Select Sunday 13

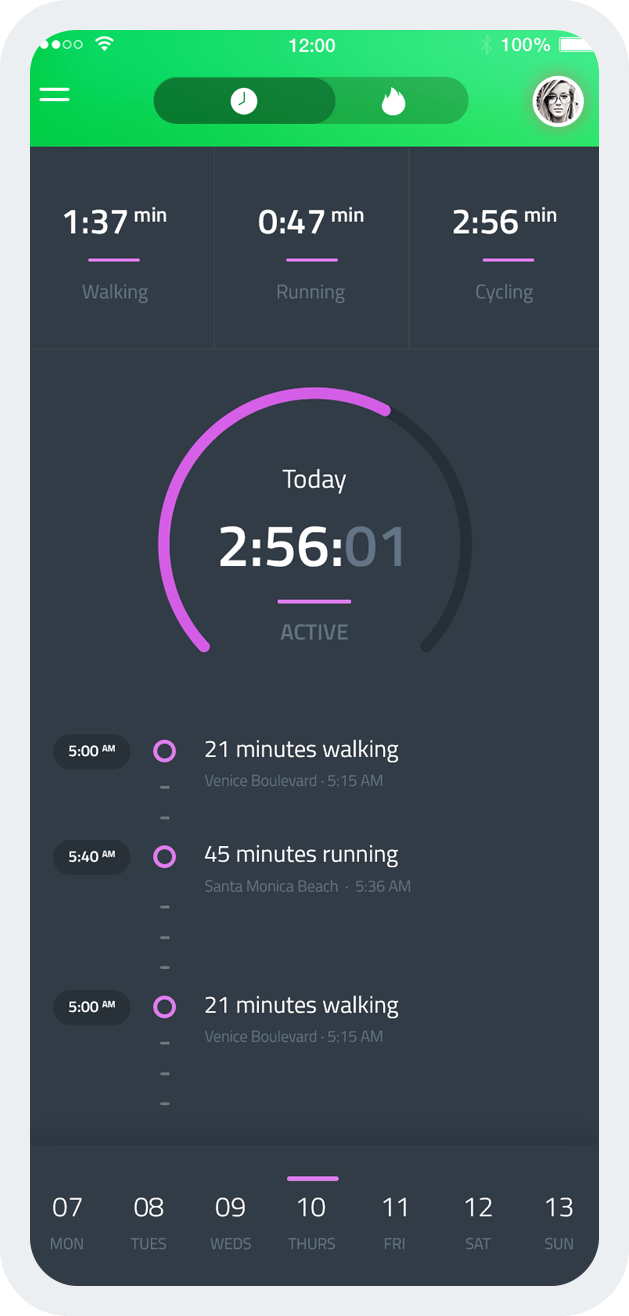click(x=559, y=1222)
